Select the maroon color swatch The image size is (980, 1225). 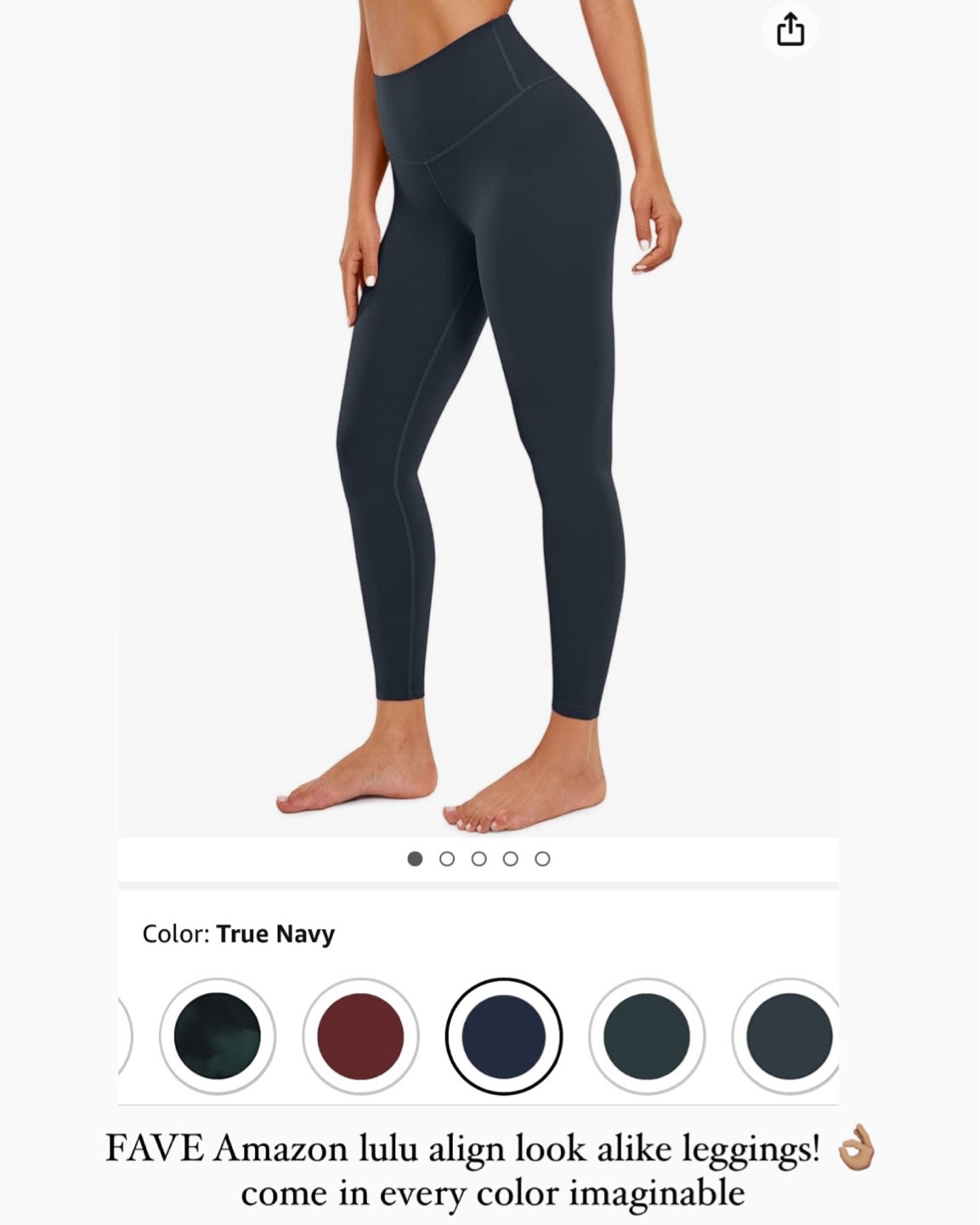[359, 1035]
